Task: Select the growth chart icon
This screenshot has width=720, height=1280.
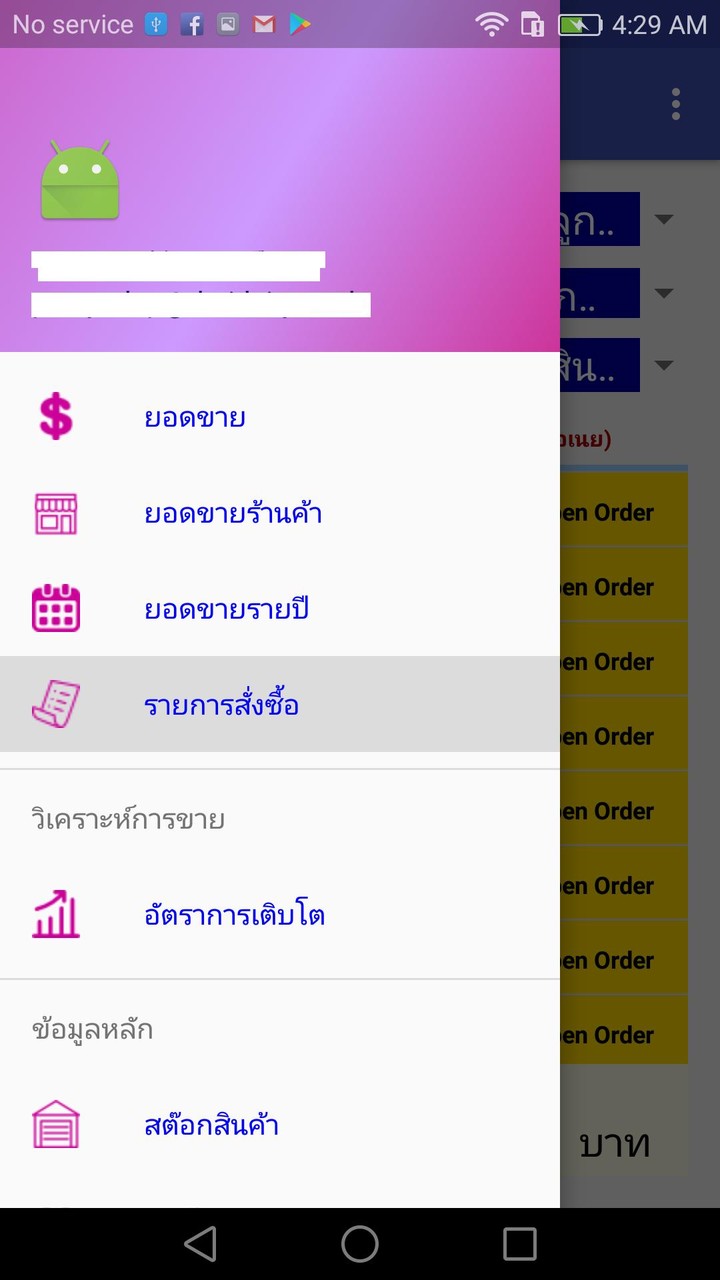Action: (57, 914)
